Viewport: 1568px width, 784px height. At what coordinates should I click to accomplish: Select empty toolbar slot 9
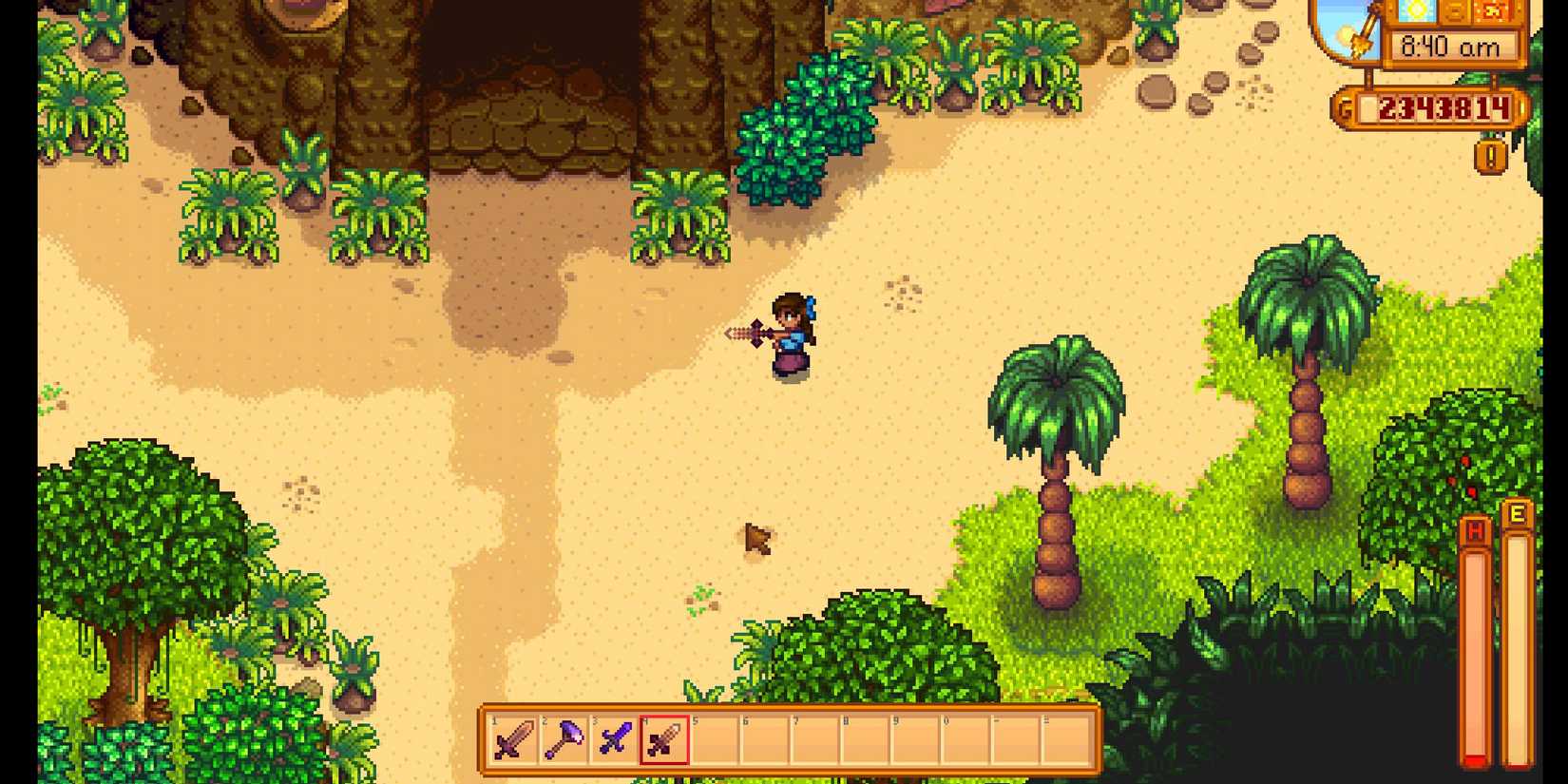click(x=914, y=739)
